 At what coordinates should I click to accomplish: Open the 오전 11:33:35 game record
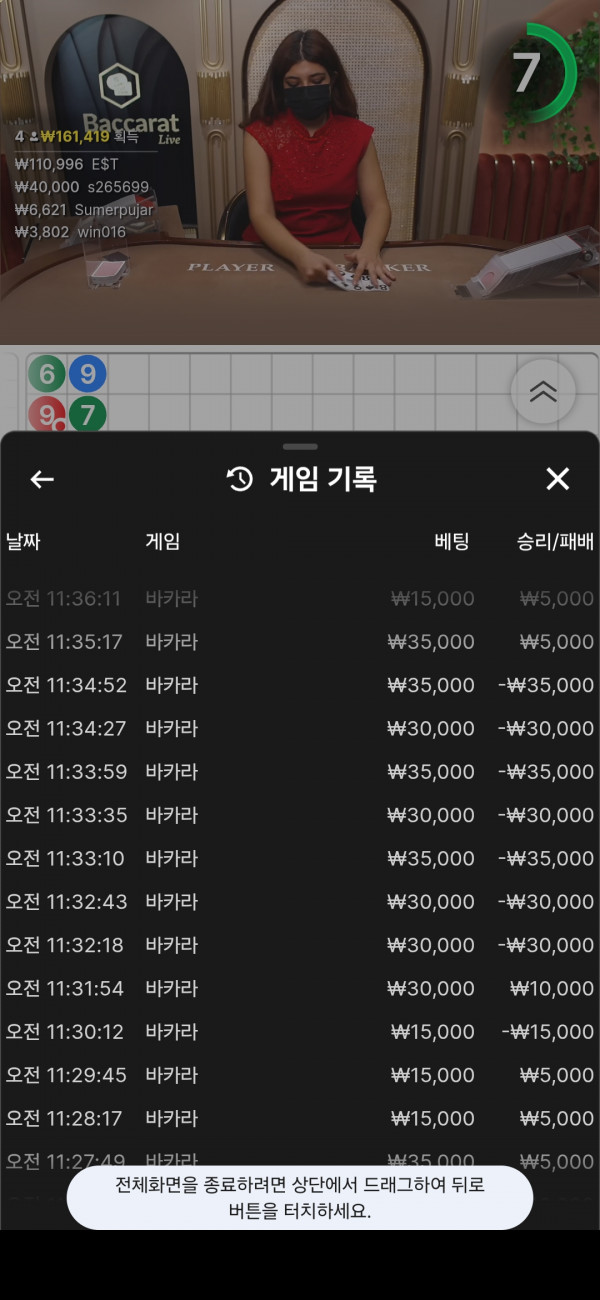(300, 815)
